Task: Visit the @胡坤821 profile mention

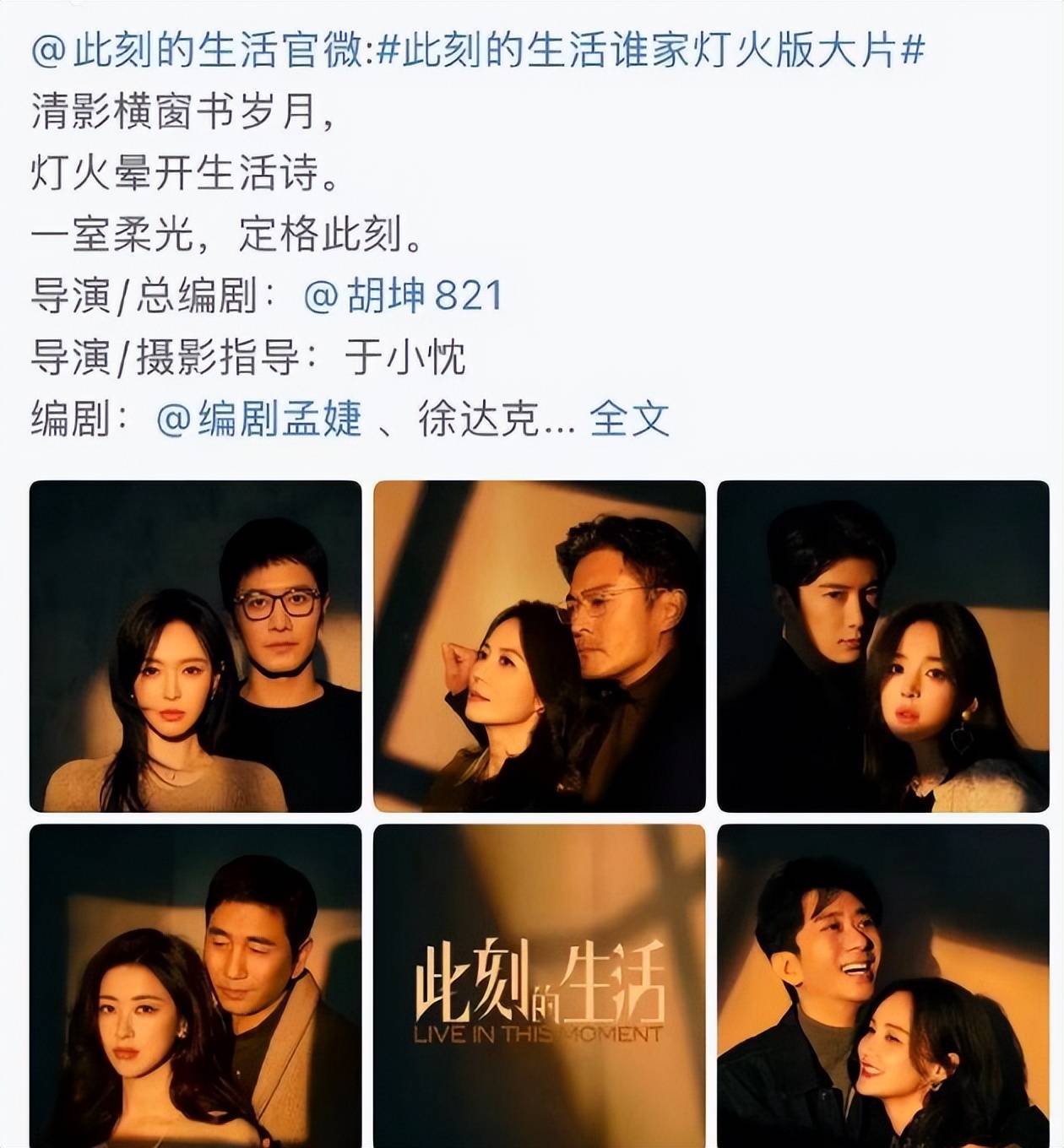Action: pos(403,296)
